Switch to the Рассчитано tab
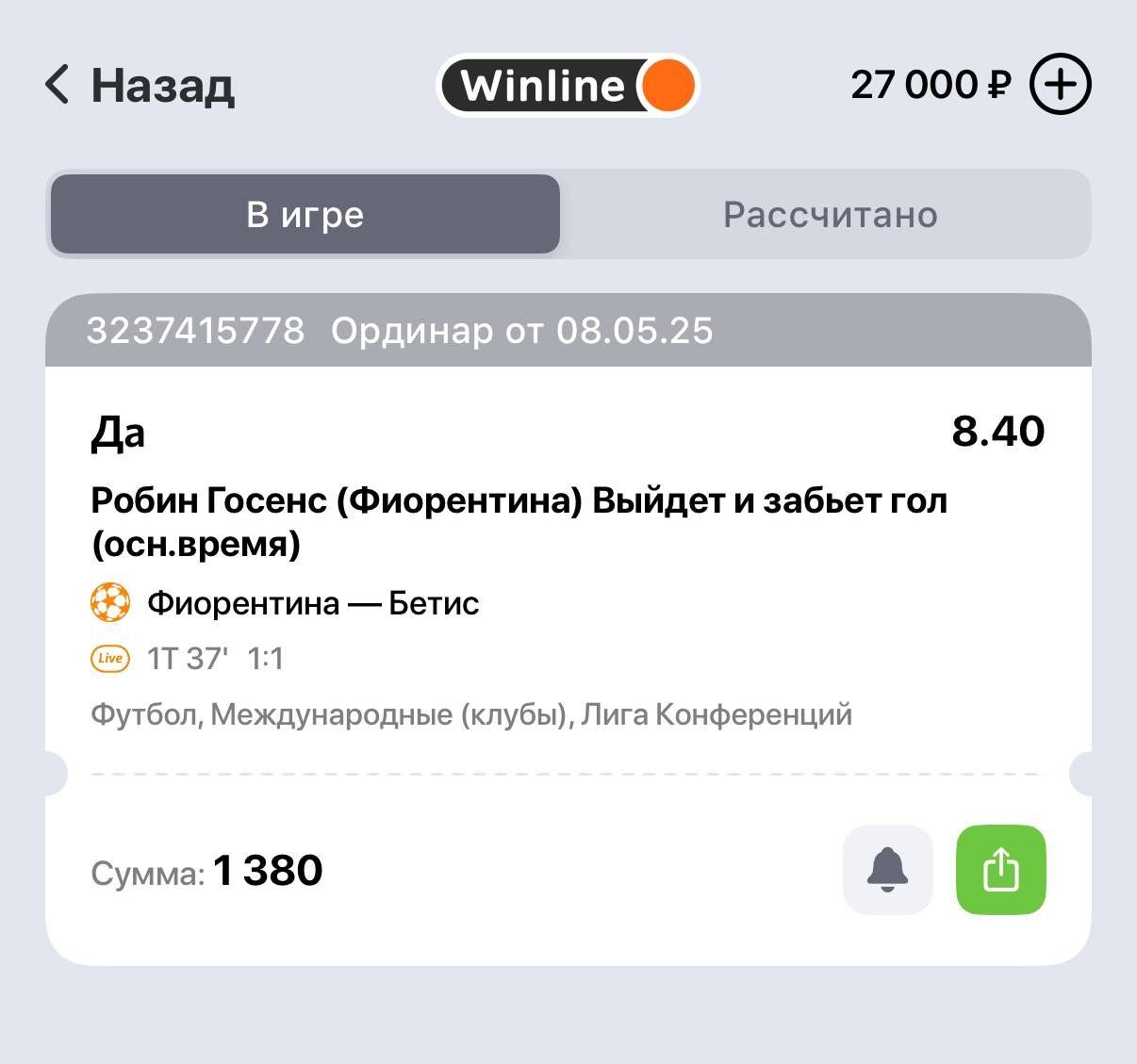 (830, 215)
